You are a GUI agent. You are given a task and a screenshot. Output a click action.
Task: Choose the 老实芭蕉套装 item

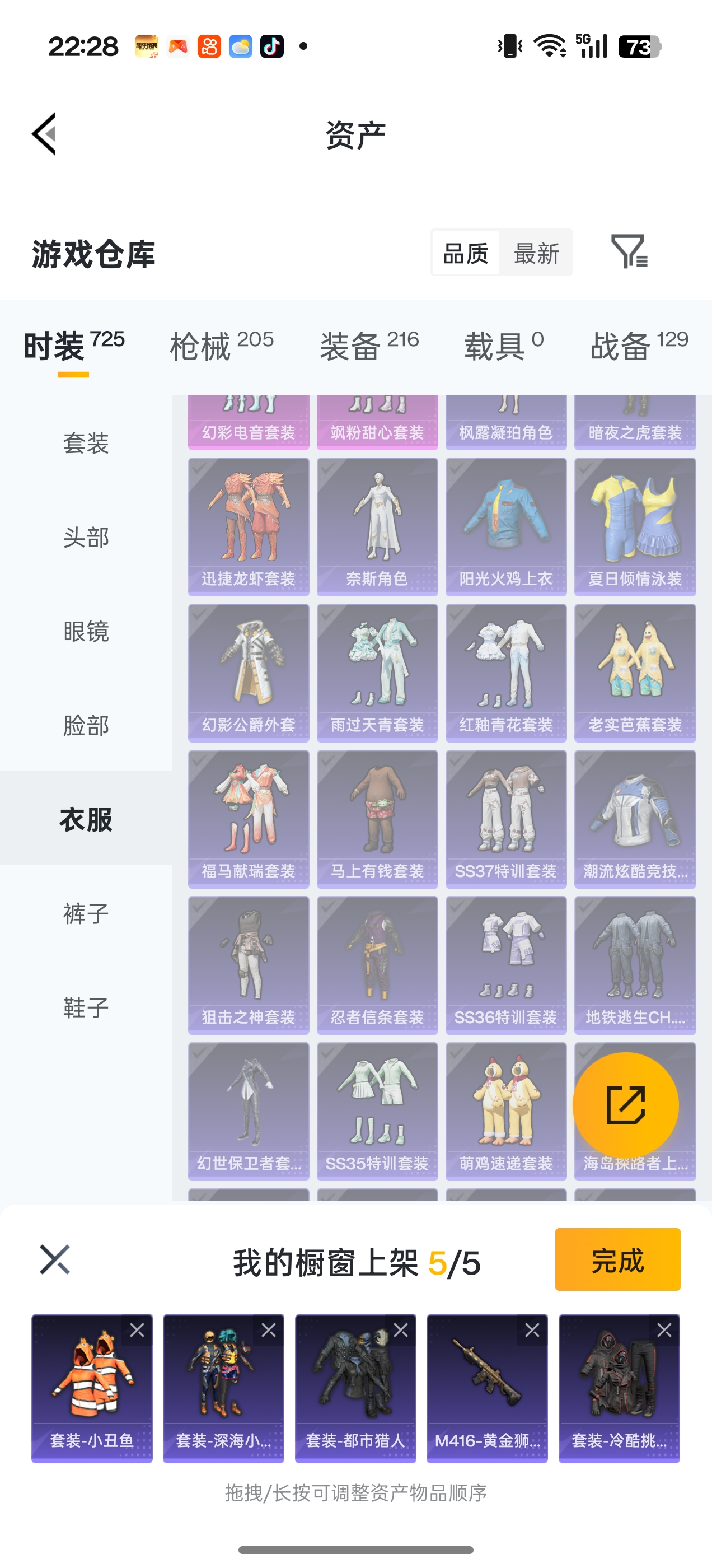635,673
